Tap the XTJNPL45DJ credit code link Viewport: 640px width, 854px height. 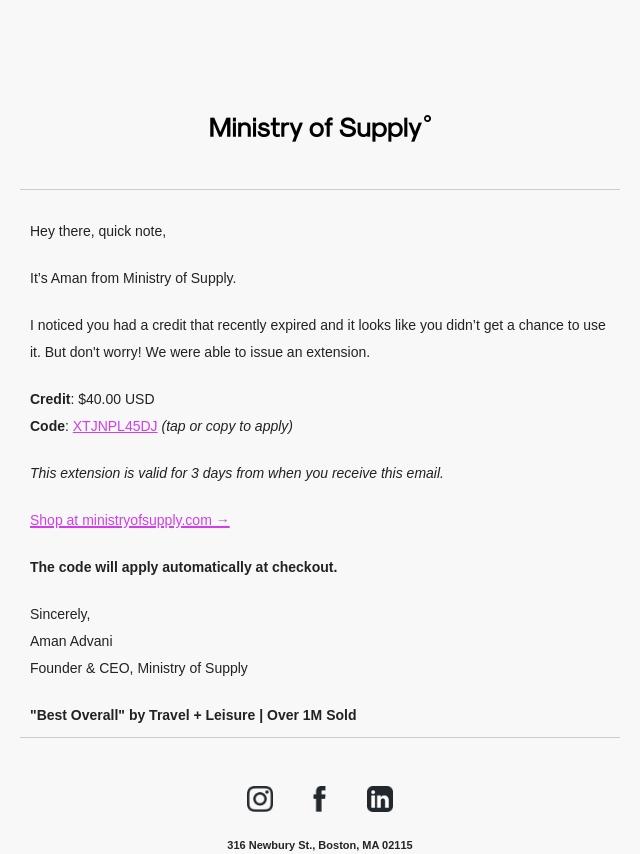tap(115, 426)
